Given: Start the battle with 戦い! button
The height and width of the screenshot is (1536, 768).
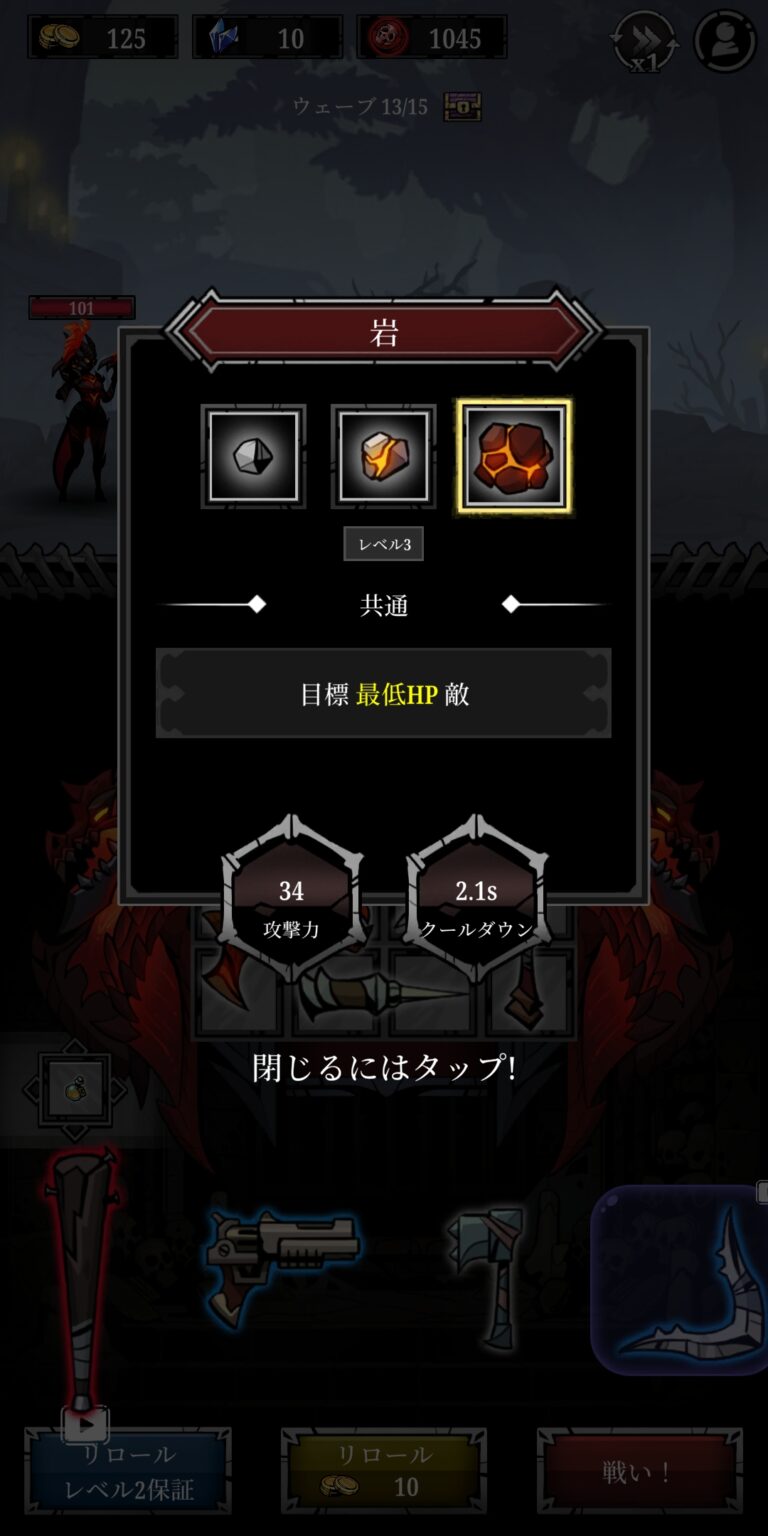Looking at the screenshot, I should [x=639, y=1471].
